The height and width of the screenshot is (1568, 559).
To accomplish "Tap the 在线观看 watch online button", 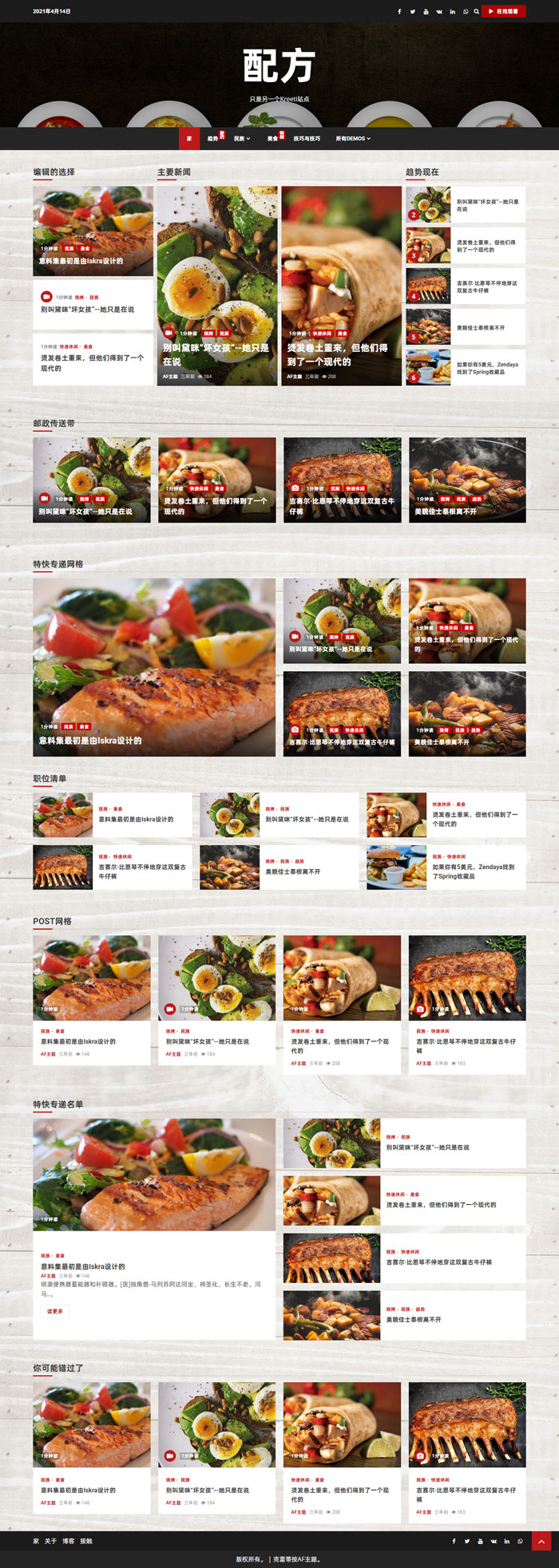I will pyautogui.click(x=504, y=11).
